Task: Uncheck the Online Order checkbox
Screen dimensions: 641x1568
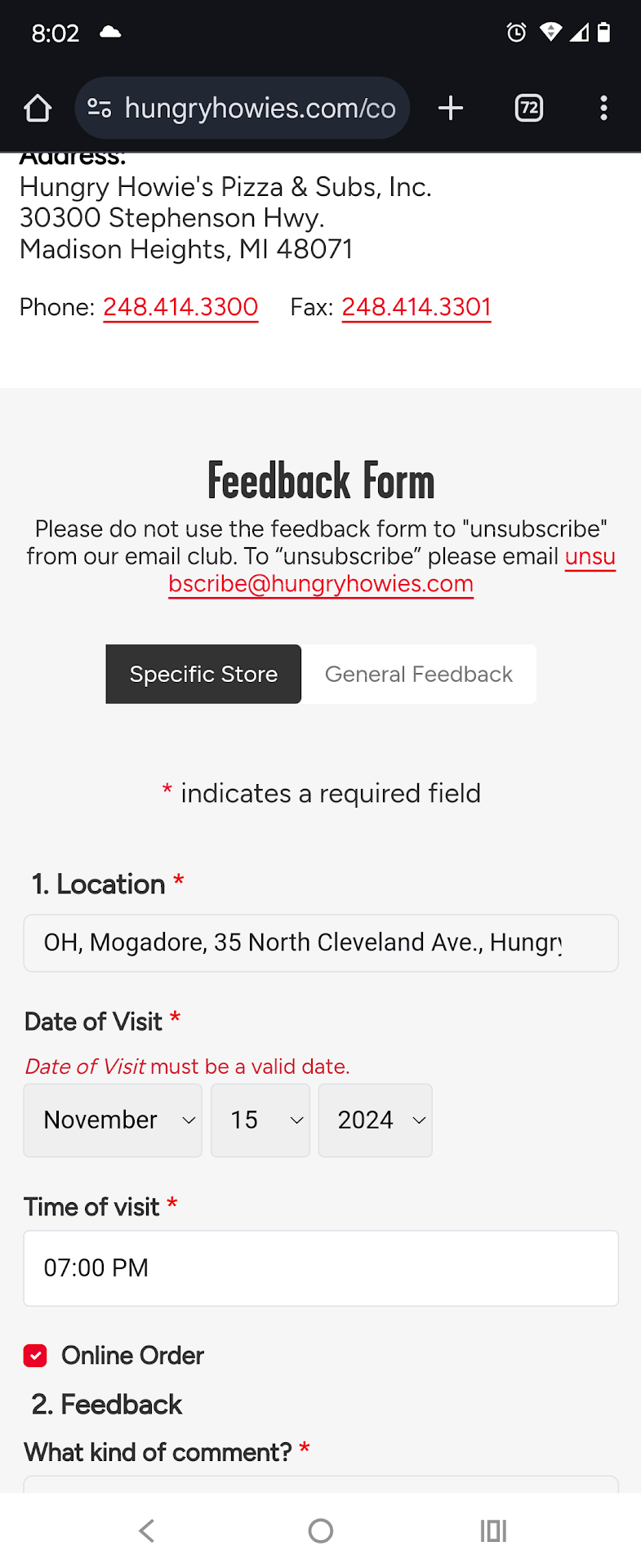Action: [35, 1356]
